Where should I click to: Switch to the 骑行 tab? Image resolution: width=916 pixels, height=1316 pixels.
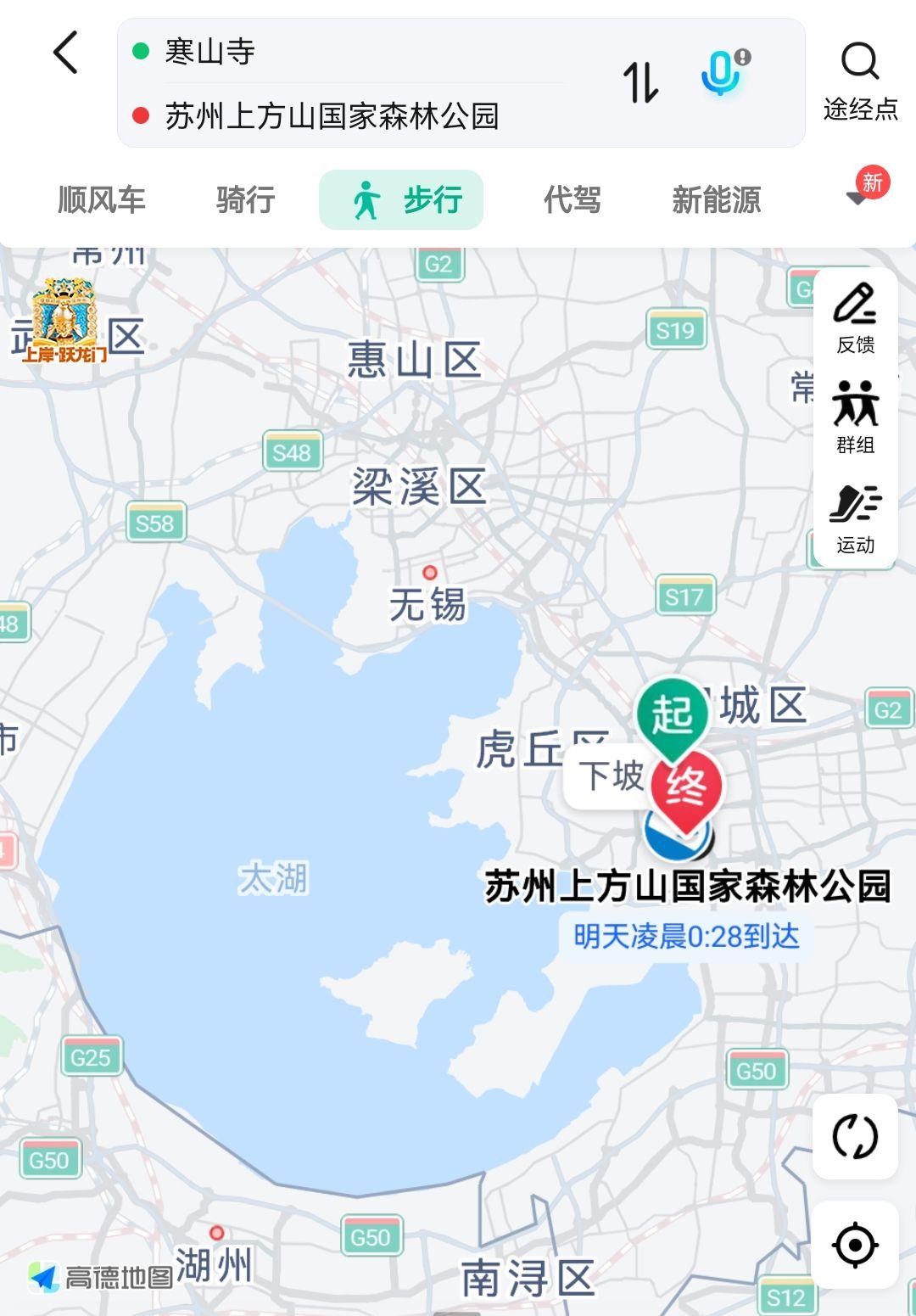[x=245, y=200]
